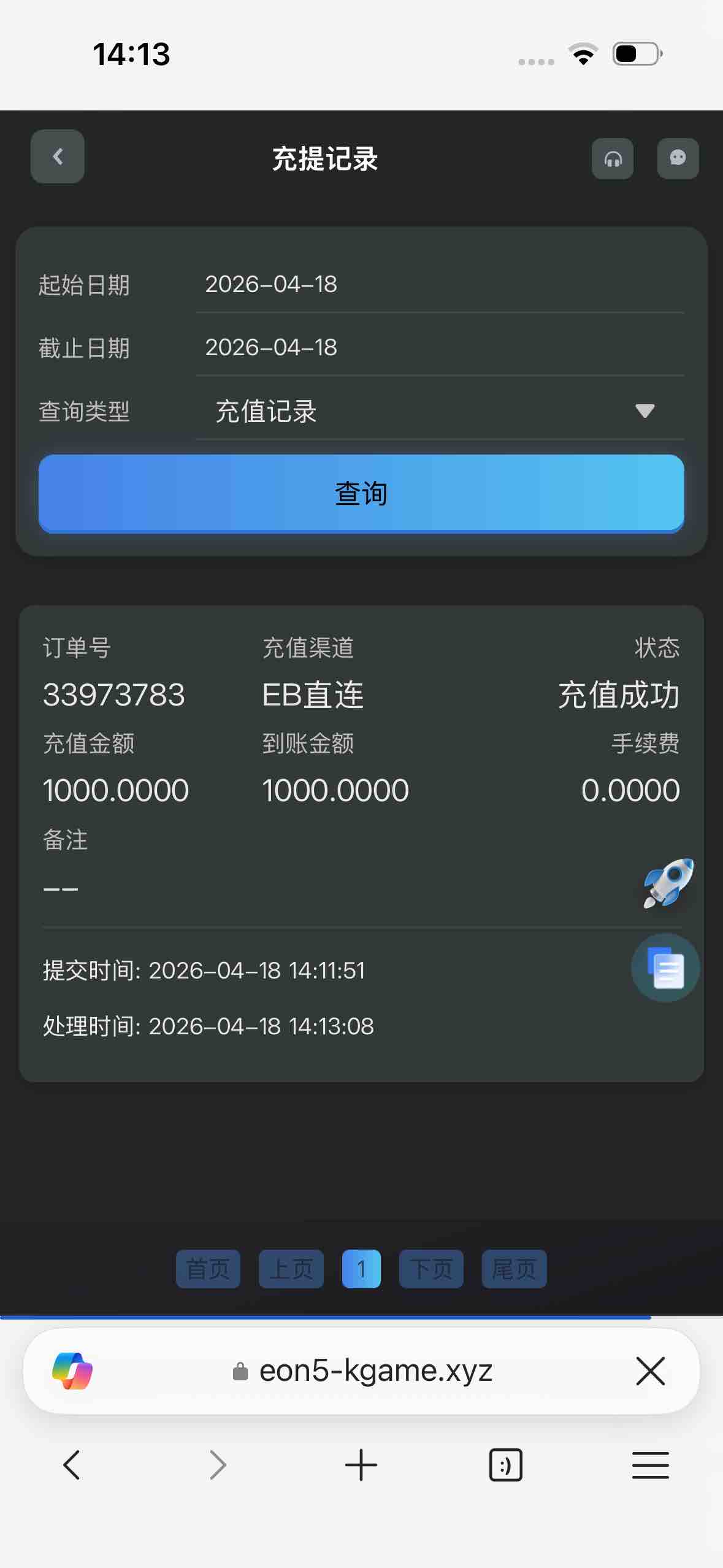723x1568 pixels.
Task: Jump to 首页 first page
Action: (208, 1269)
